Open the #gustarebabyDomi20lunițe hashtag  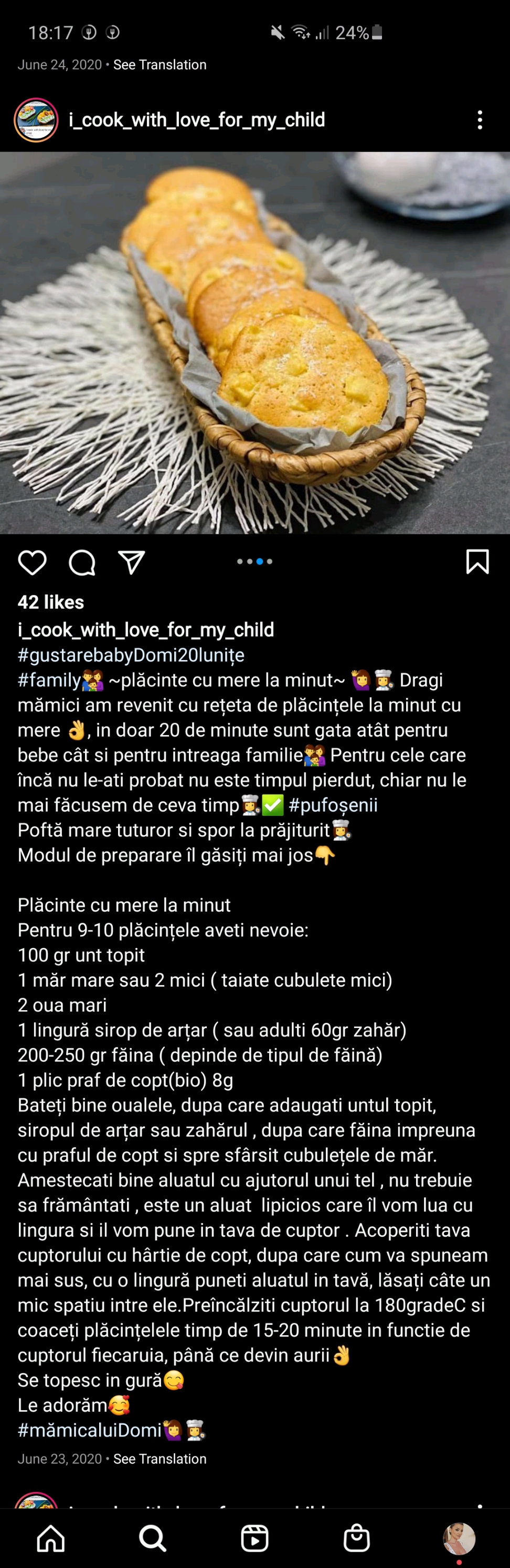[131, 655]
